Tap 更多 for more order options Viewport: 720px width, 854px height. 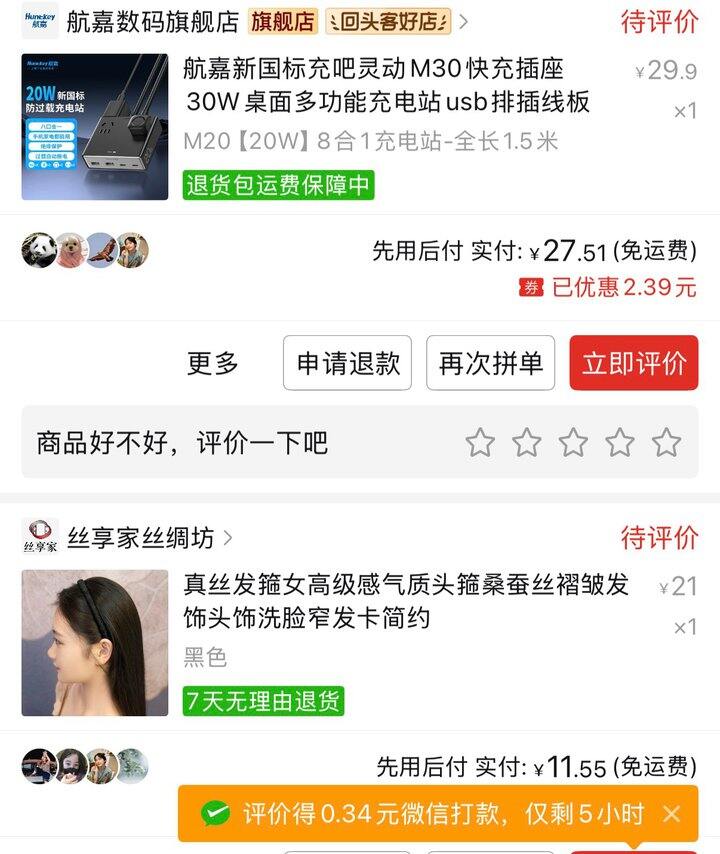point(212,363)
